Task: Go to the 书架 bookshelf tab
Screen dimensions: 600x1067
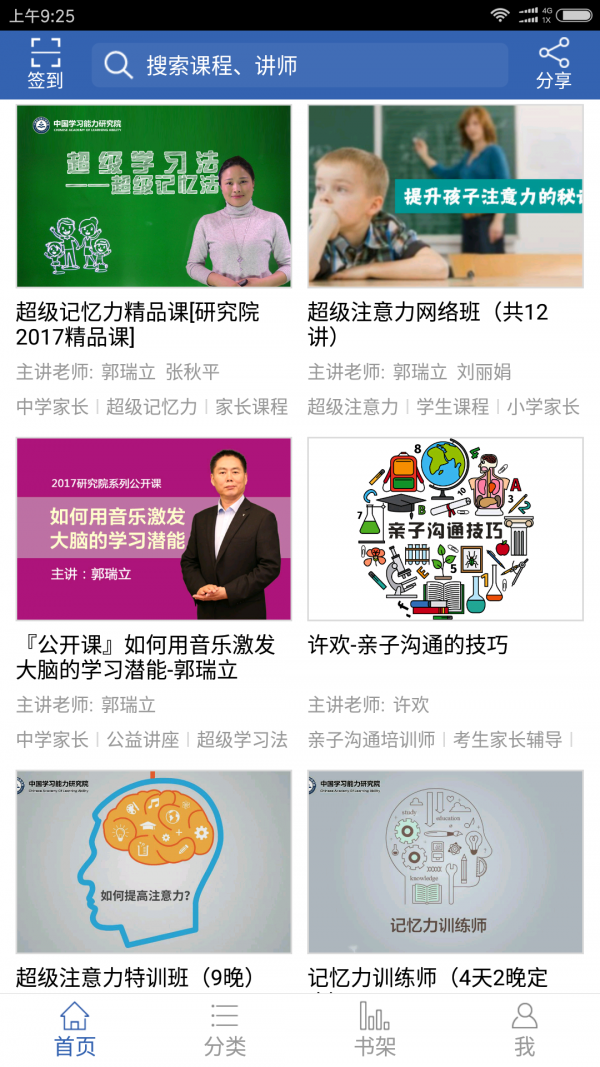Action: (375, 1030)
